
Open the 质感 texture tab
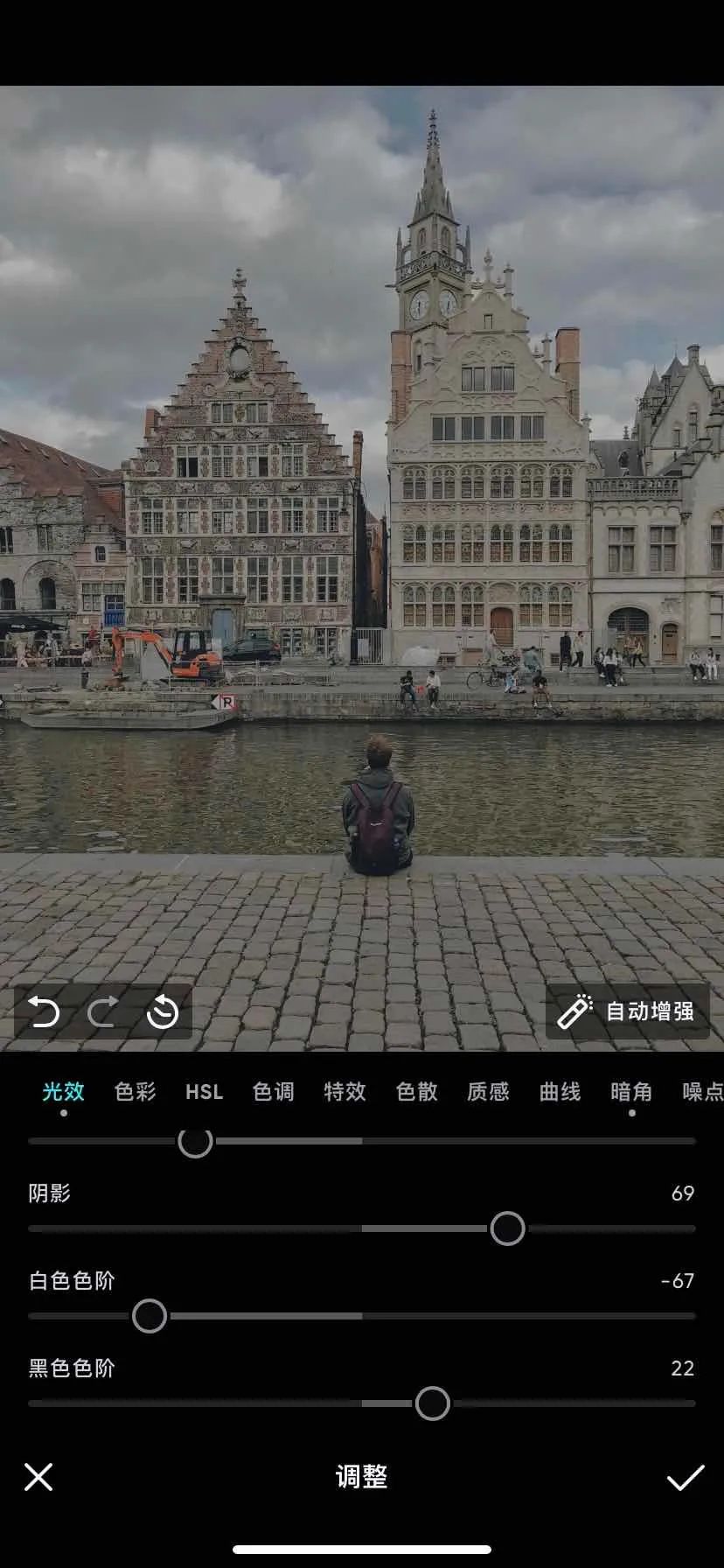488,1092
